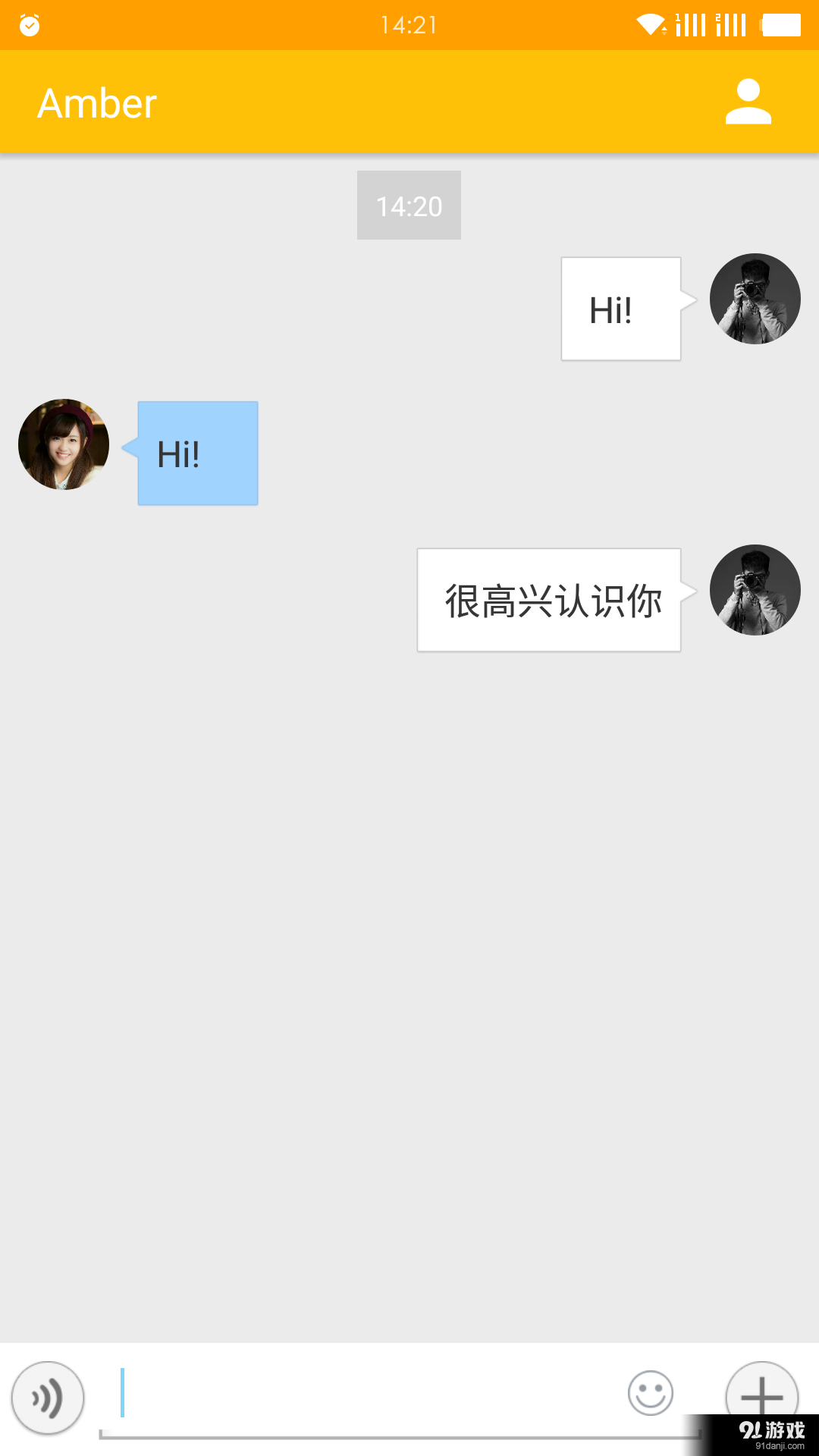The width and height of the screenshot is (819, 1456).
Task: Select the 很高兴认识你 message bubble
Action: pyautogui.click(x=548, y=599)
